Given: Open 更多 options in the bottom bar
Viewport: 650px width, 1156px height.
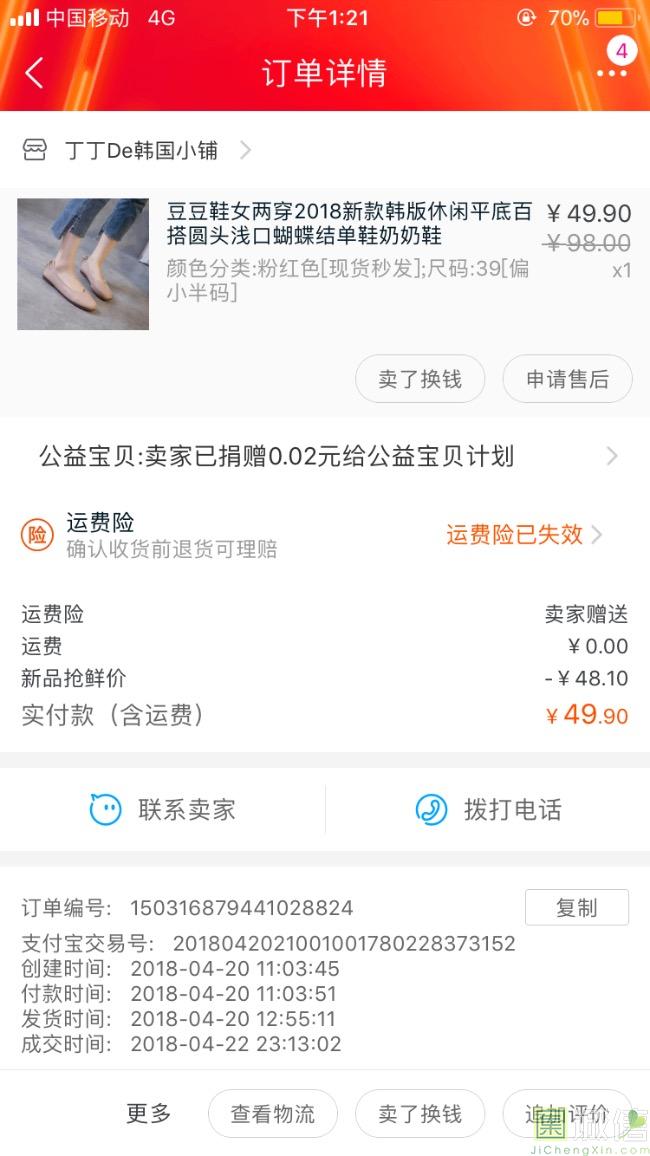Looking at the screenshot, I should click(149, 1113).
